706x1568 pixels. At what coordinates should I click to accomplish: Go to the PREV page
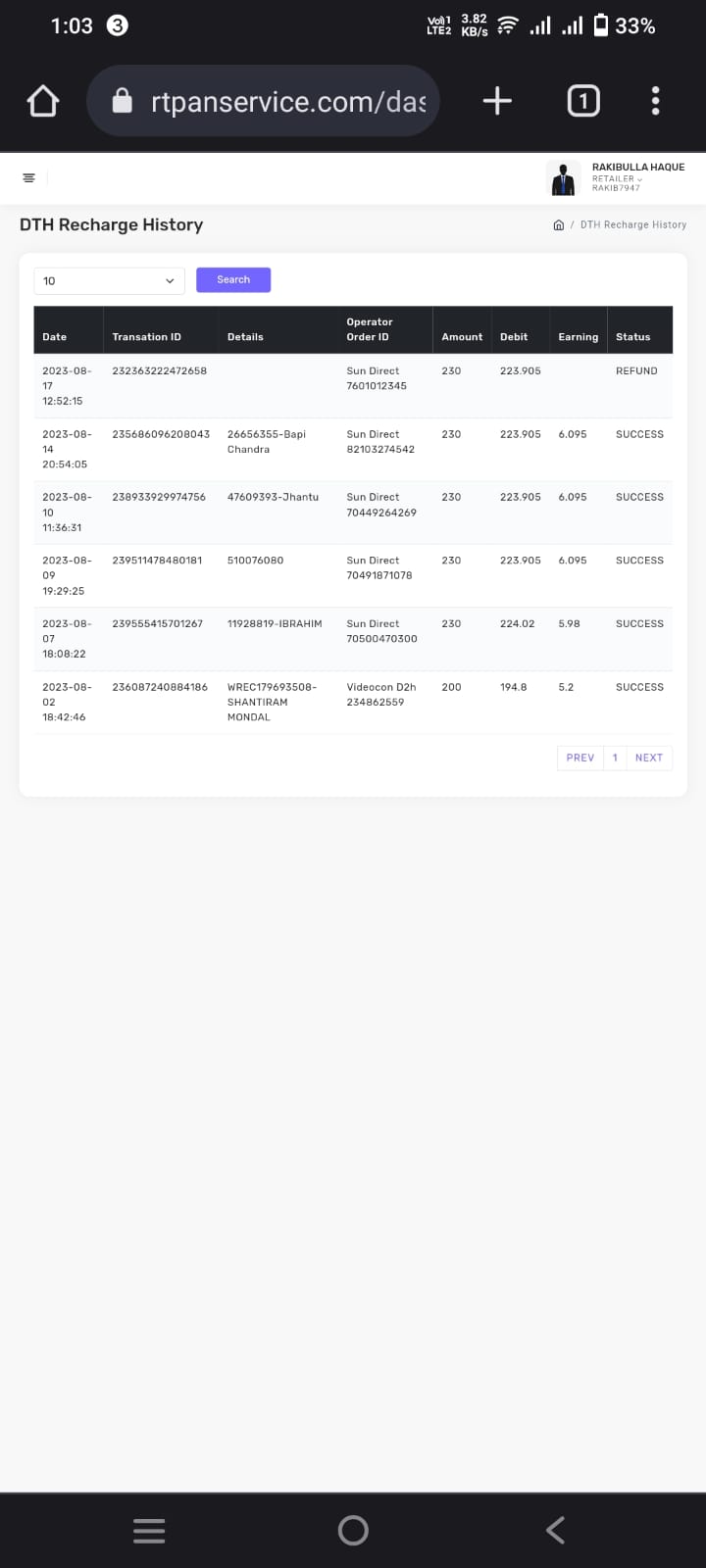pos(580,758)
